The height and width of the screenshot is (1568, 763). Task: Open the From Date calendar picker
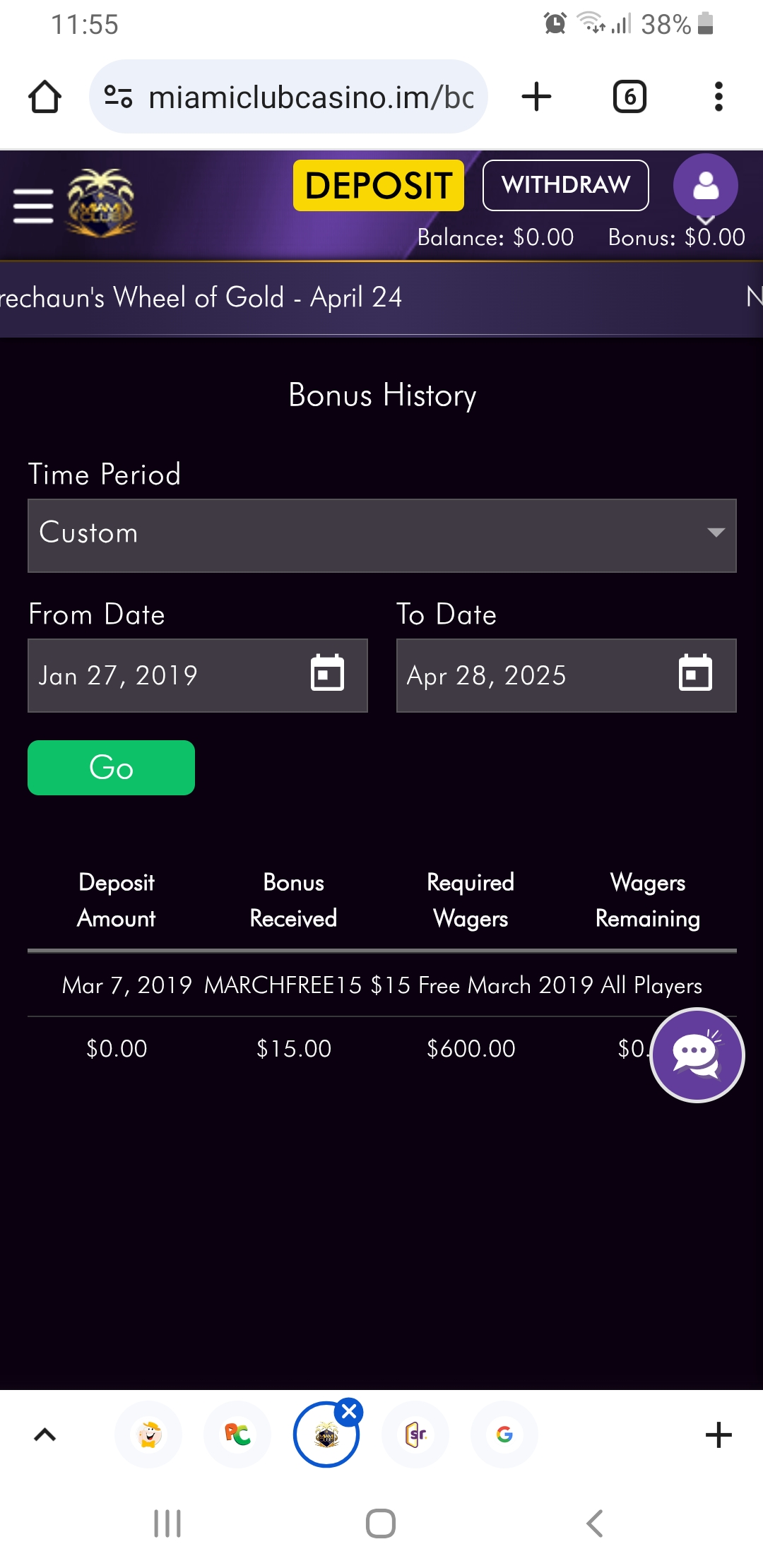coord(327,673)
